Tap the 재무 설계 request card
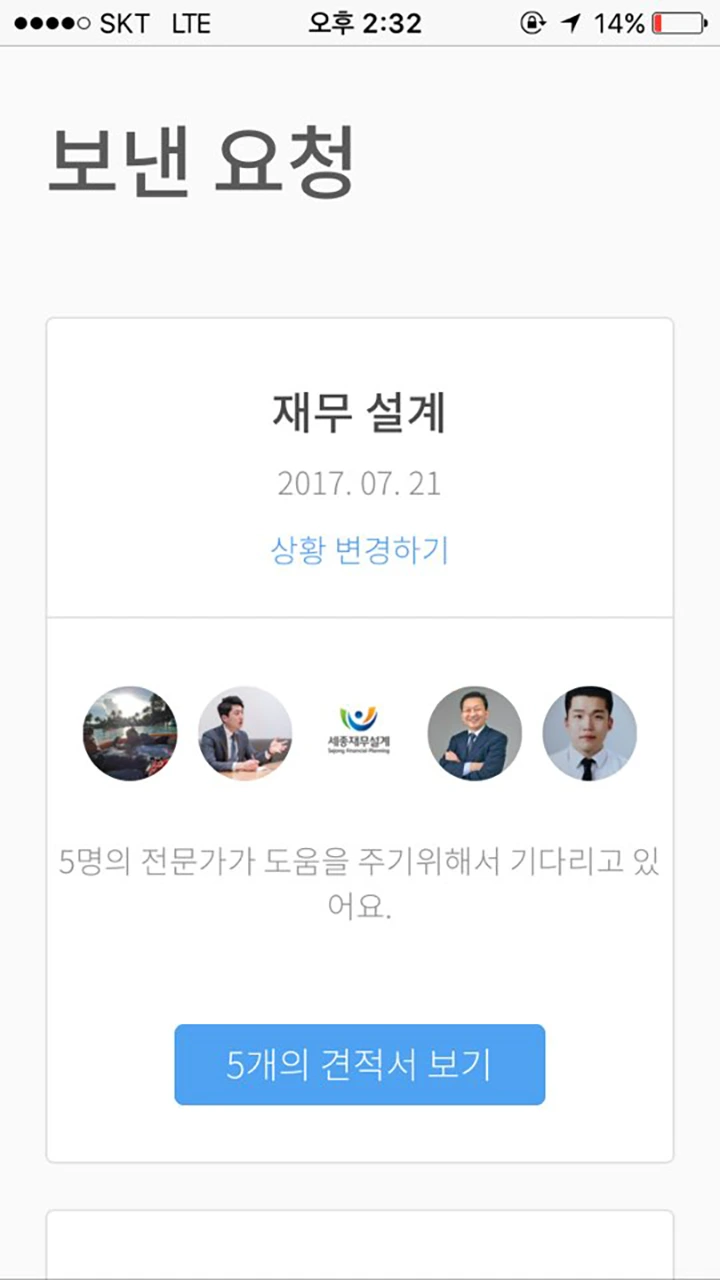720x1280 pixels. coord(360,740)
